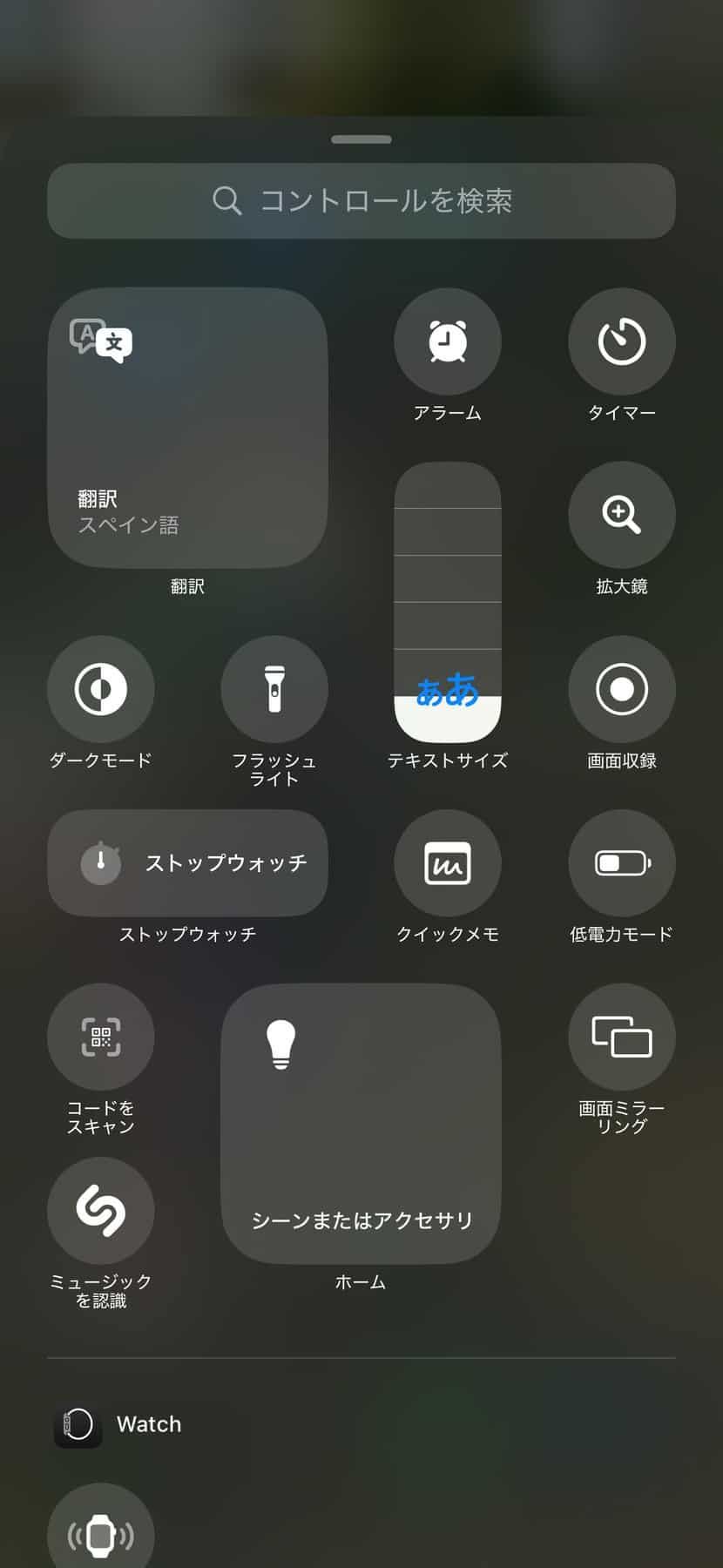Image resolution: width=723 pixels, height=1568 pixels.
Task: Add the 画面ミラーリング screen mirroring control
Action: [622, 1037]
